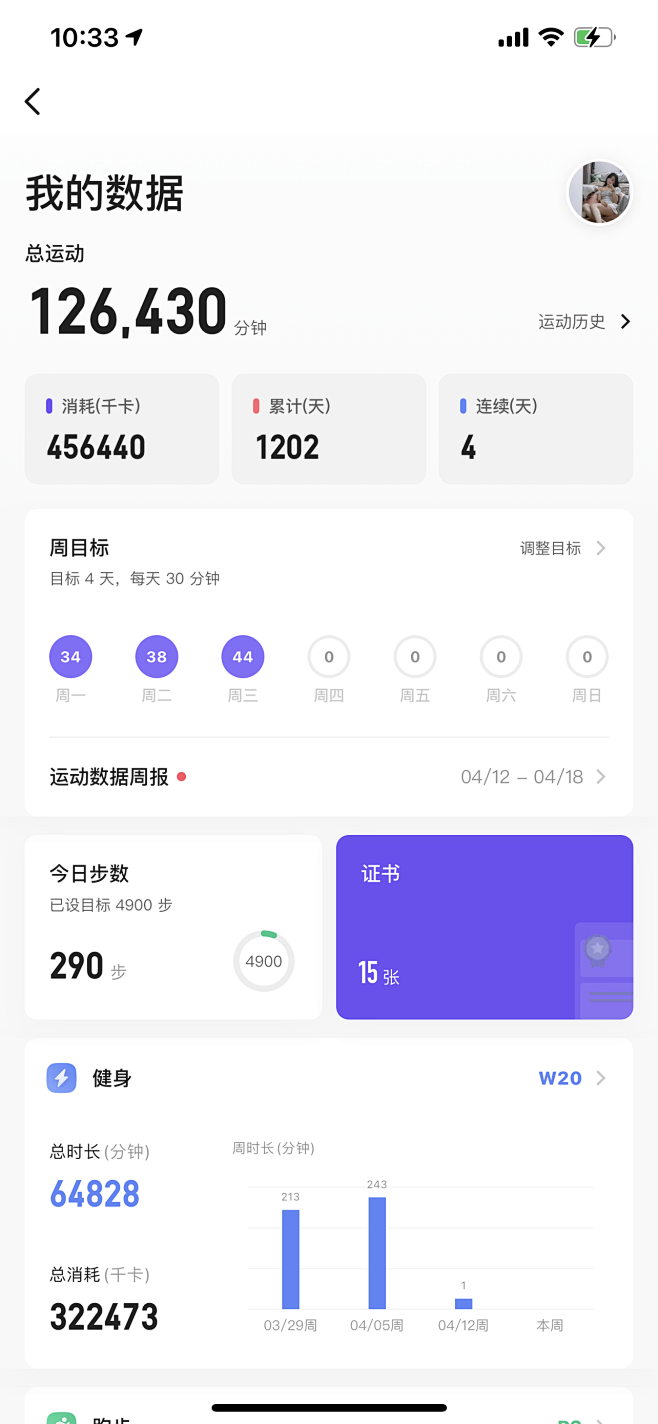Open the 今日步数 steps card
658x1424 pixels.
[173, 927]
